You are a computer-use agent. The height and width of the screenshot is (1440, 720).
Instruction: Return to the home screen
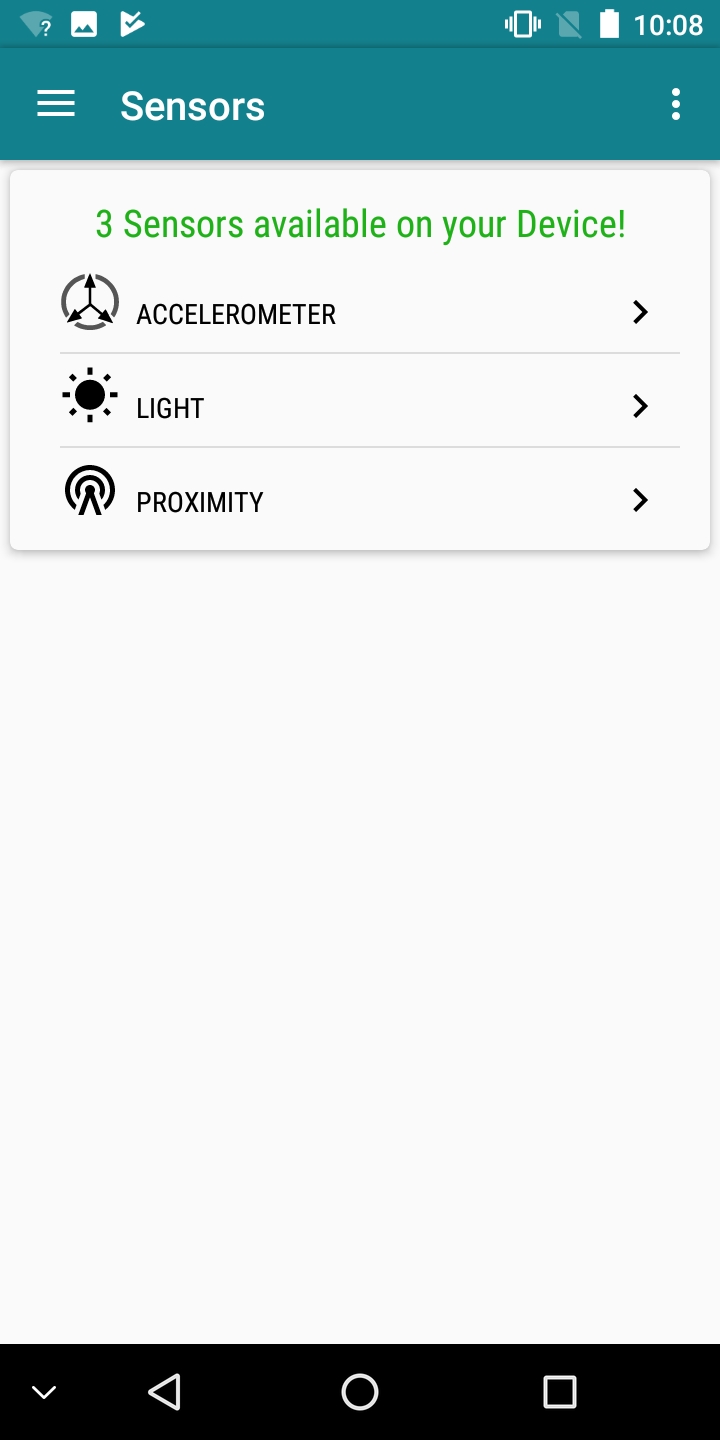point(360,1391)
